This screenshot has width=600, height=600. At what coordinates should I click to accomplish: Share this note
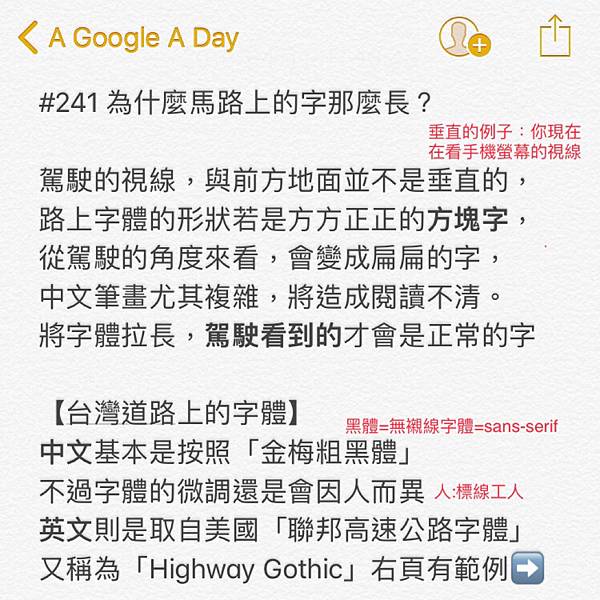[x=554, y=36]
